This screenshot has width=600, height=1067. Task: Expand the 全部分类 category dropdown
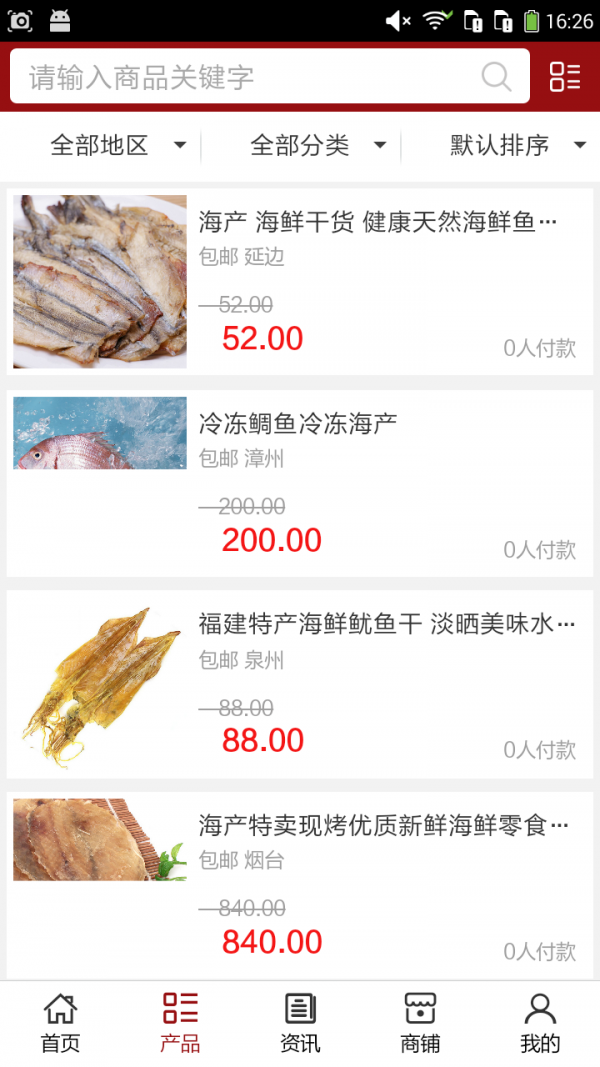pos(317,146)
